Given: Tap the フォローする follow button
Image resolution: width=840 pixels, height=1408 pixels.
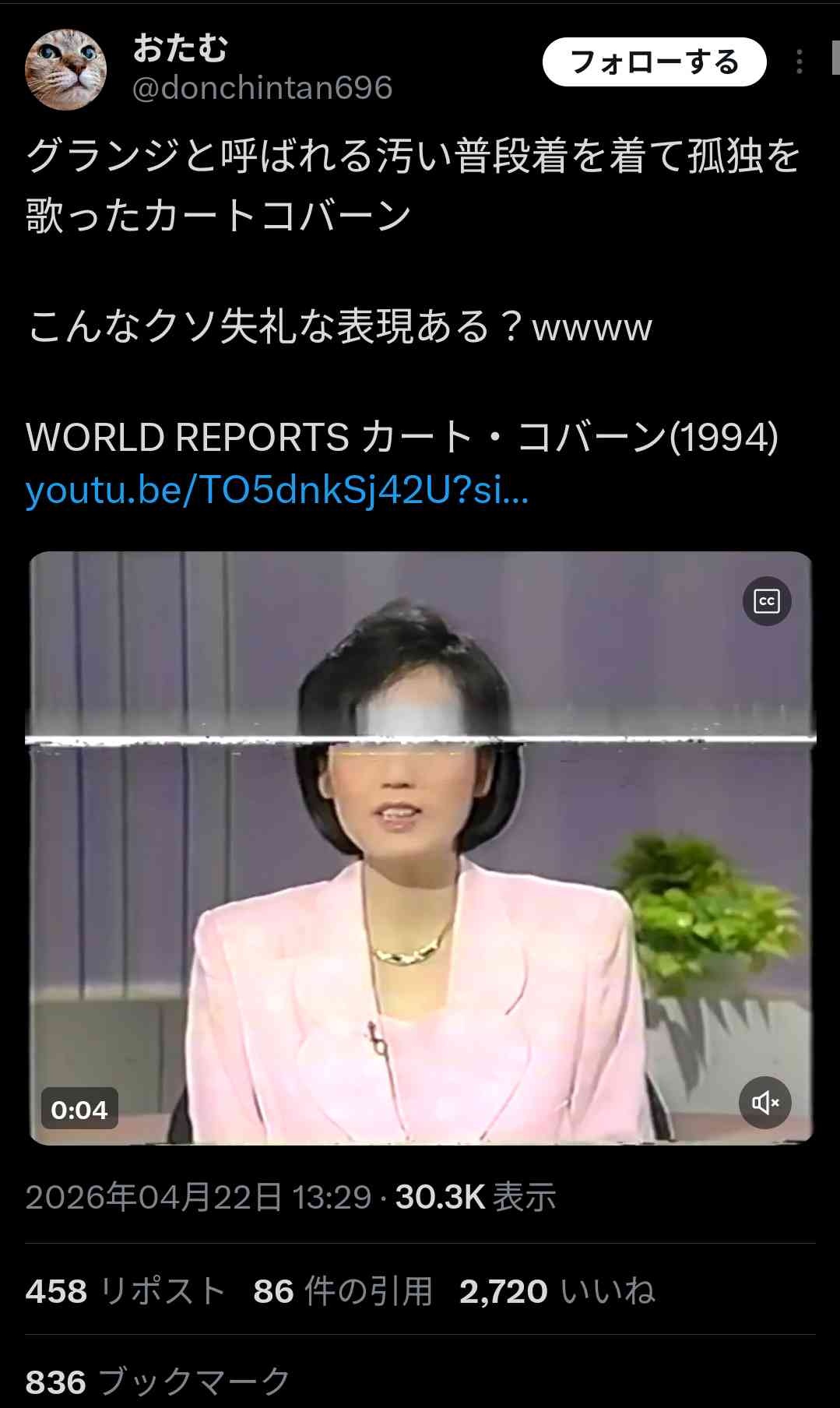Looking at the screenshot, I should (654, 62).
